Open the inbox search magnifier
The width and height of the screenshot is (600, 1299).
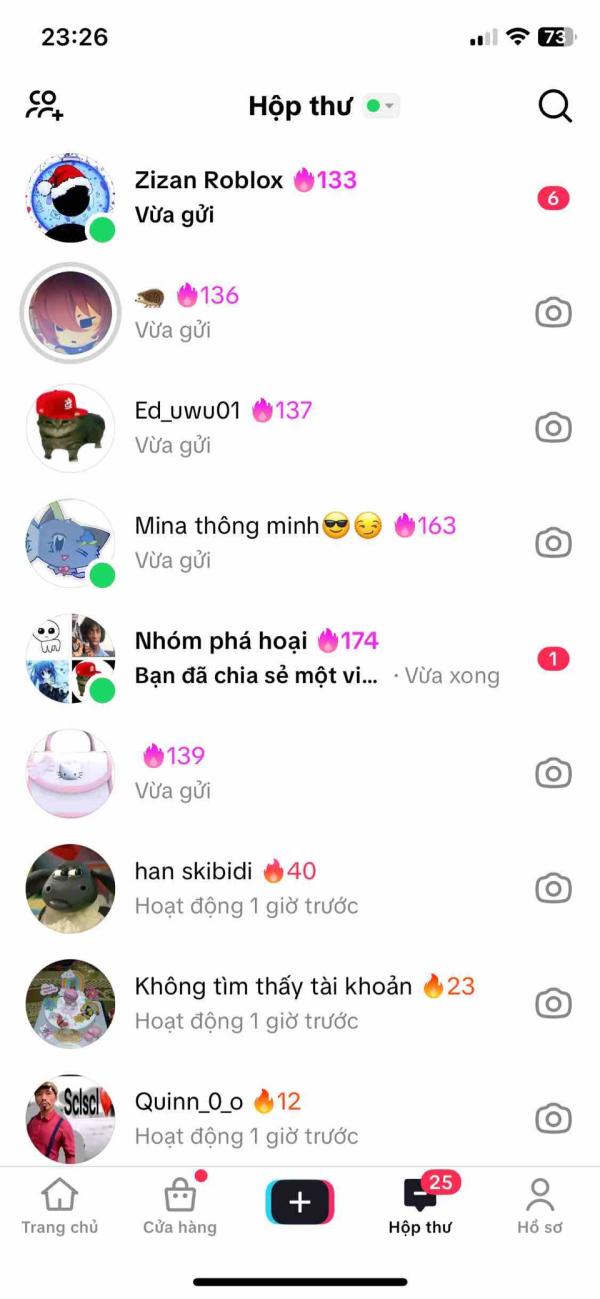[x=555, y=105]
